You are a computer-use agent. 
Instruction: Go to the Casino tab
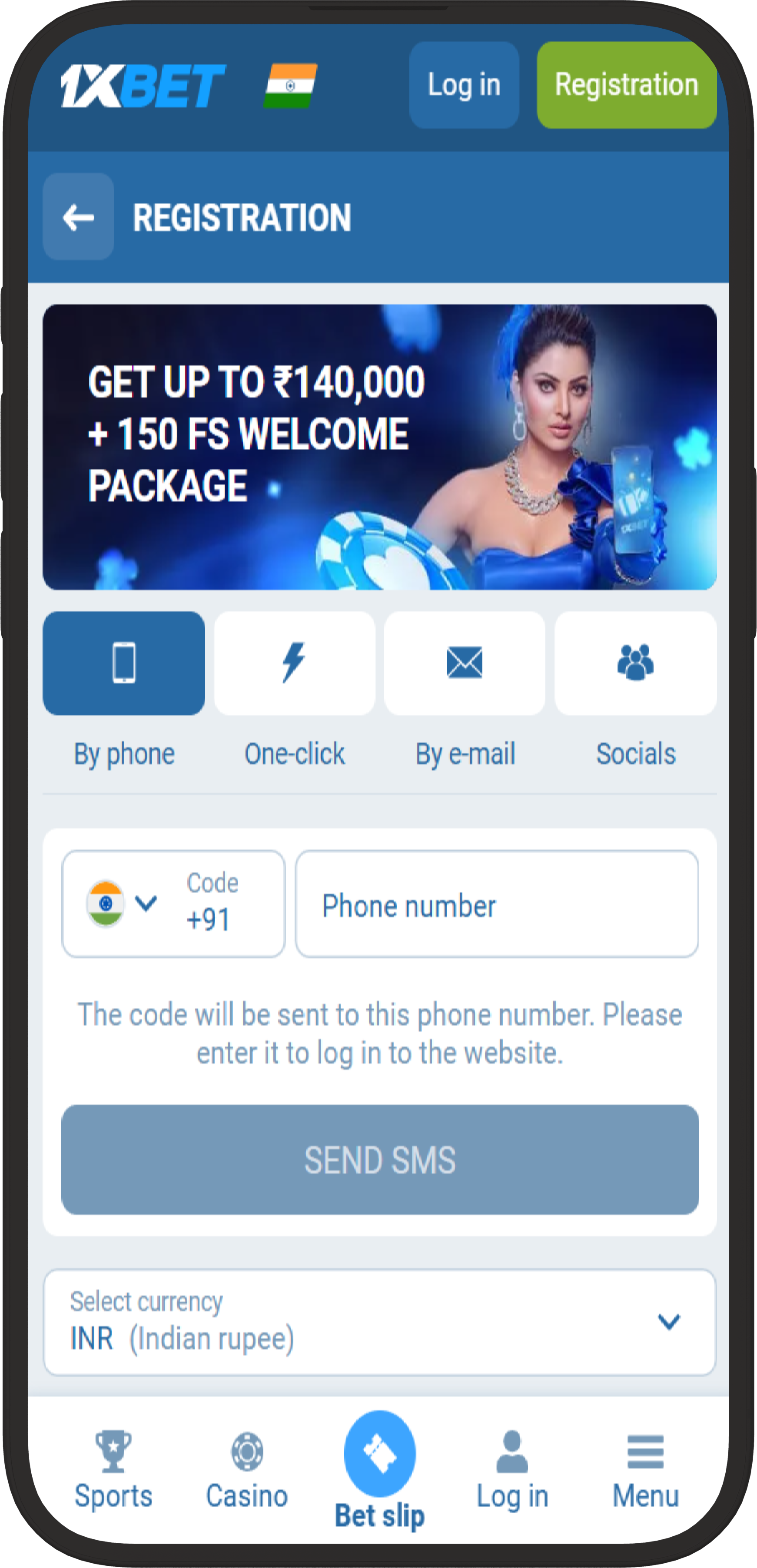pos(247,1468)
